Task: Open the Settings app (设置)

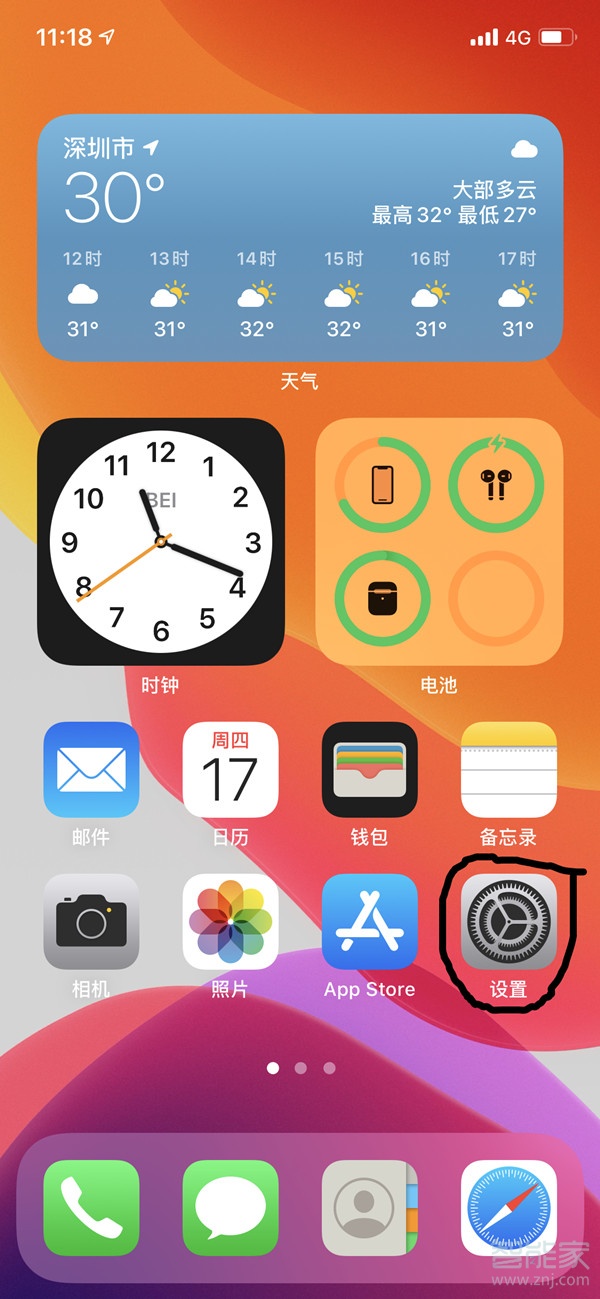Action: (x=508, y=921)
